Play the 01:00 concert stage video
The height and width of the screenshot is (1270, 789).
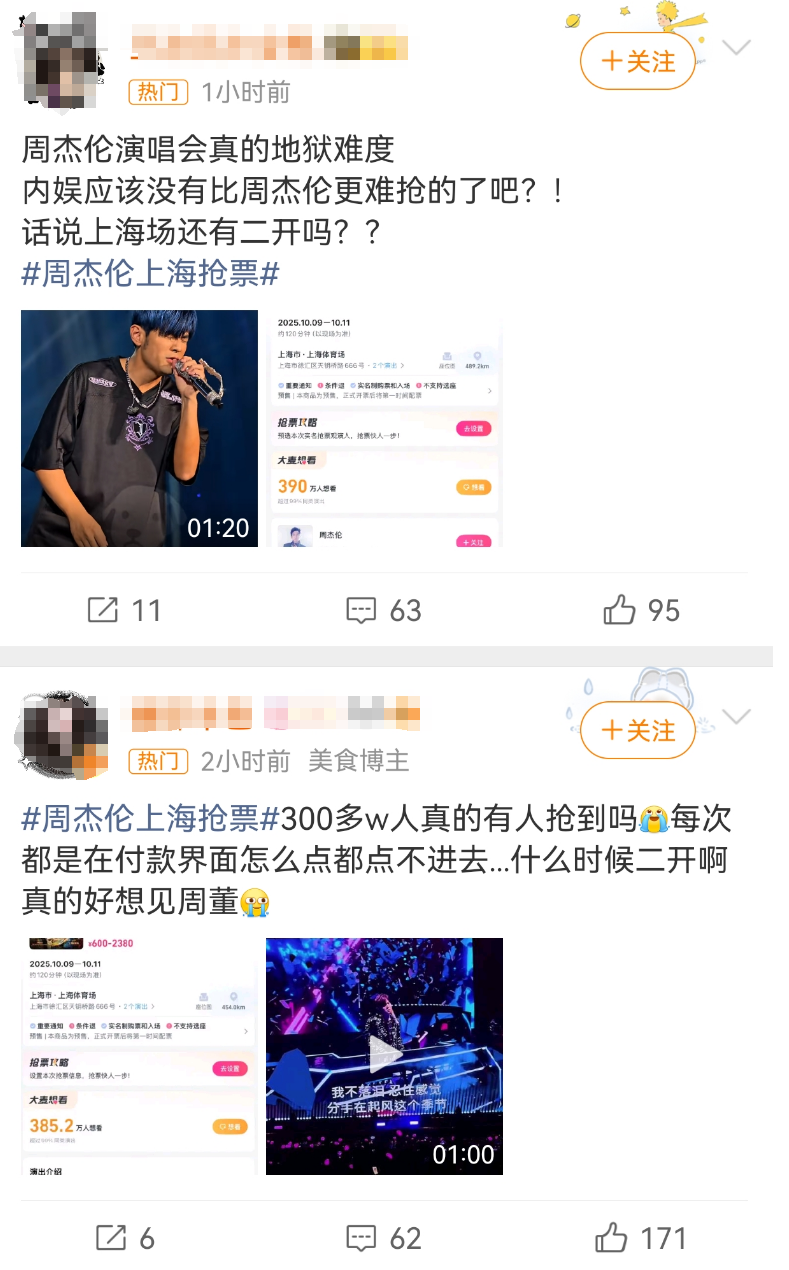pos(384,1056)
